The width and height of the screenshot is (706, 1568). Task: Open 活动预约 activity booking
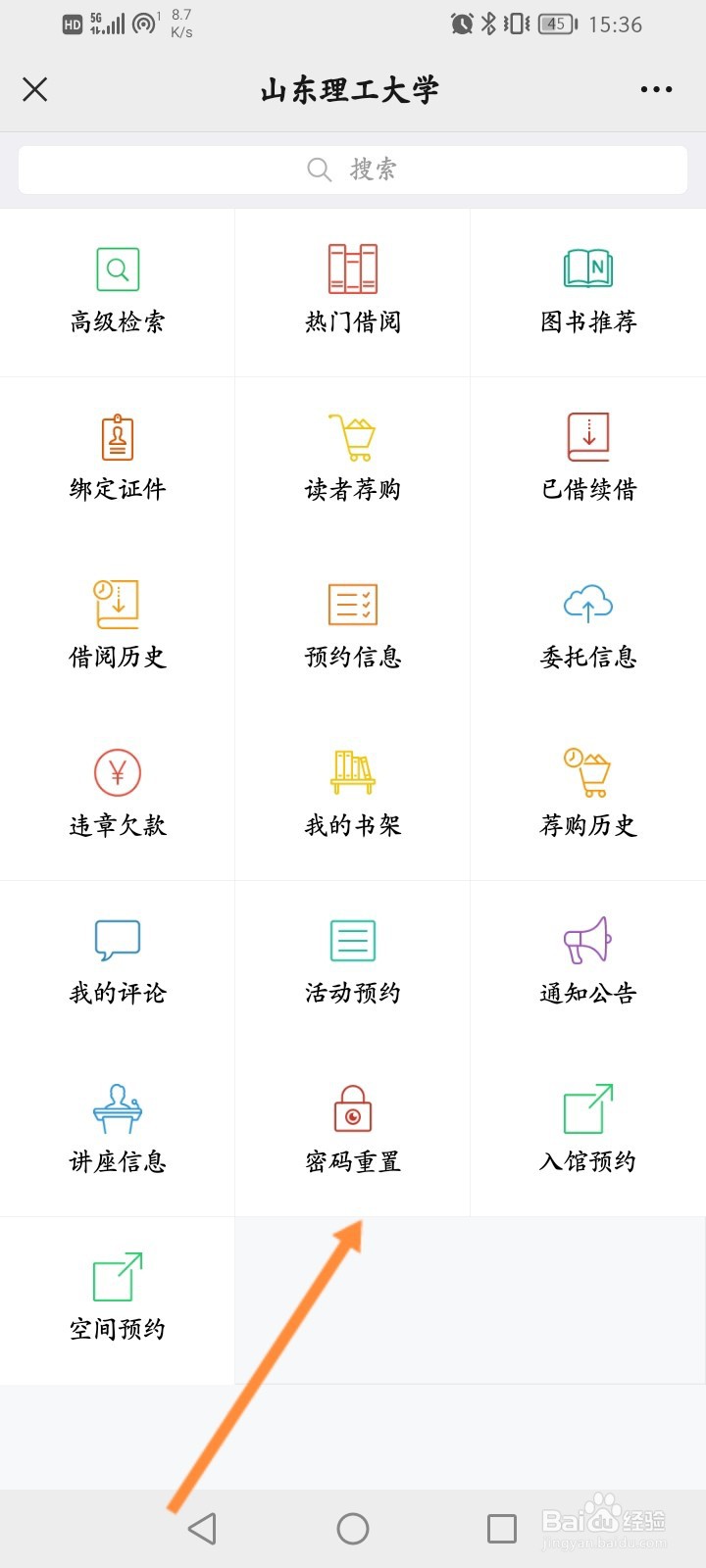[x=353, y=963]
